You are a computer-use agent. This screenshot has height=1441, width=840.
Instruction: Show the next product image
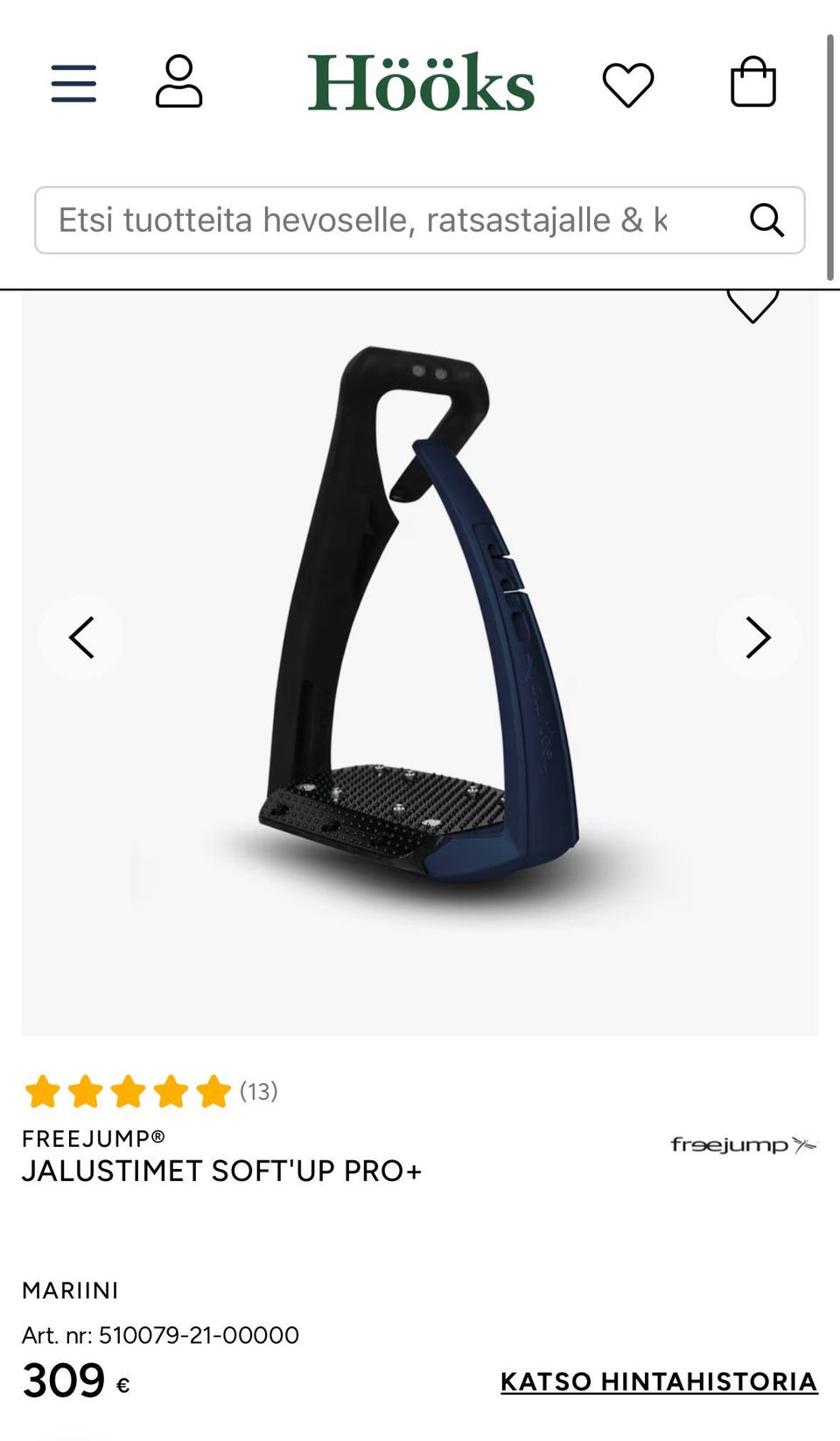[x=758, y=637]
